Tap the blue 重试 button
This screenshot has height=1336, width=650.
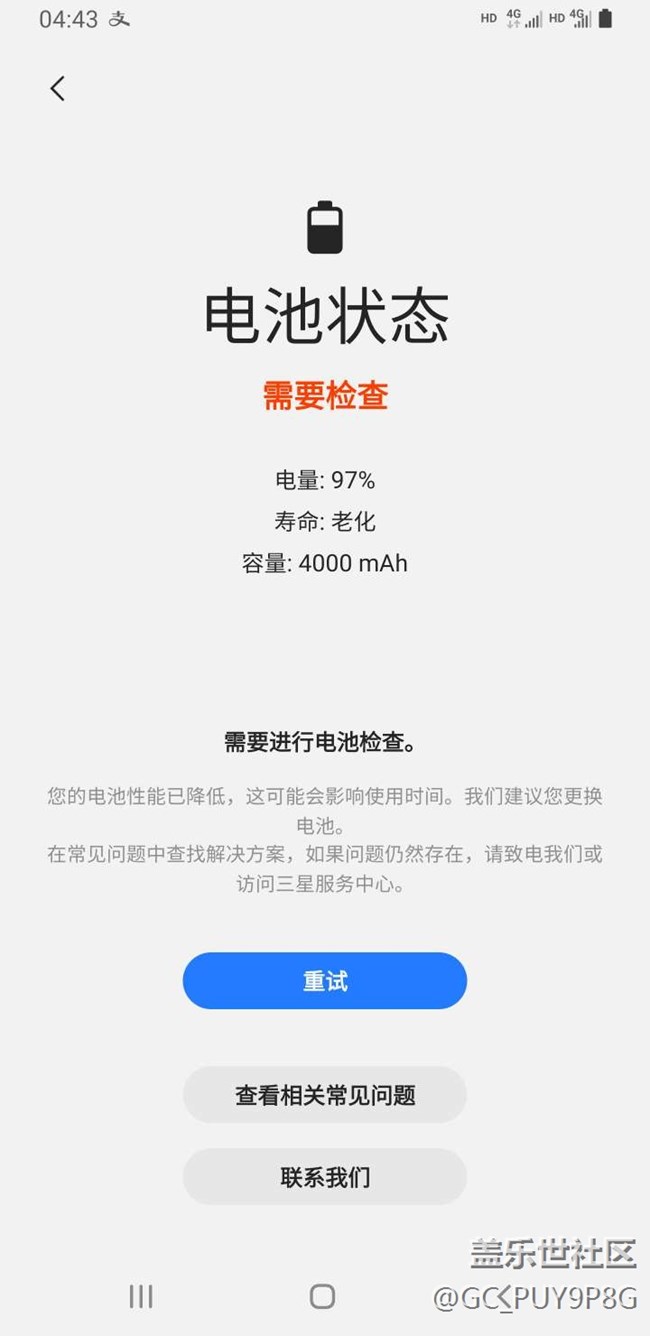(x=325, y=981)
